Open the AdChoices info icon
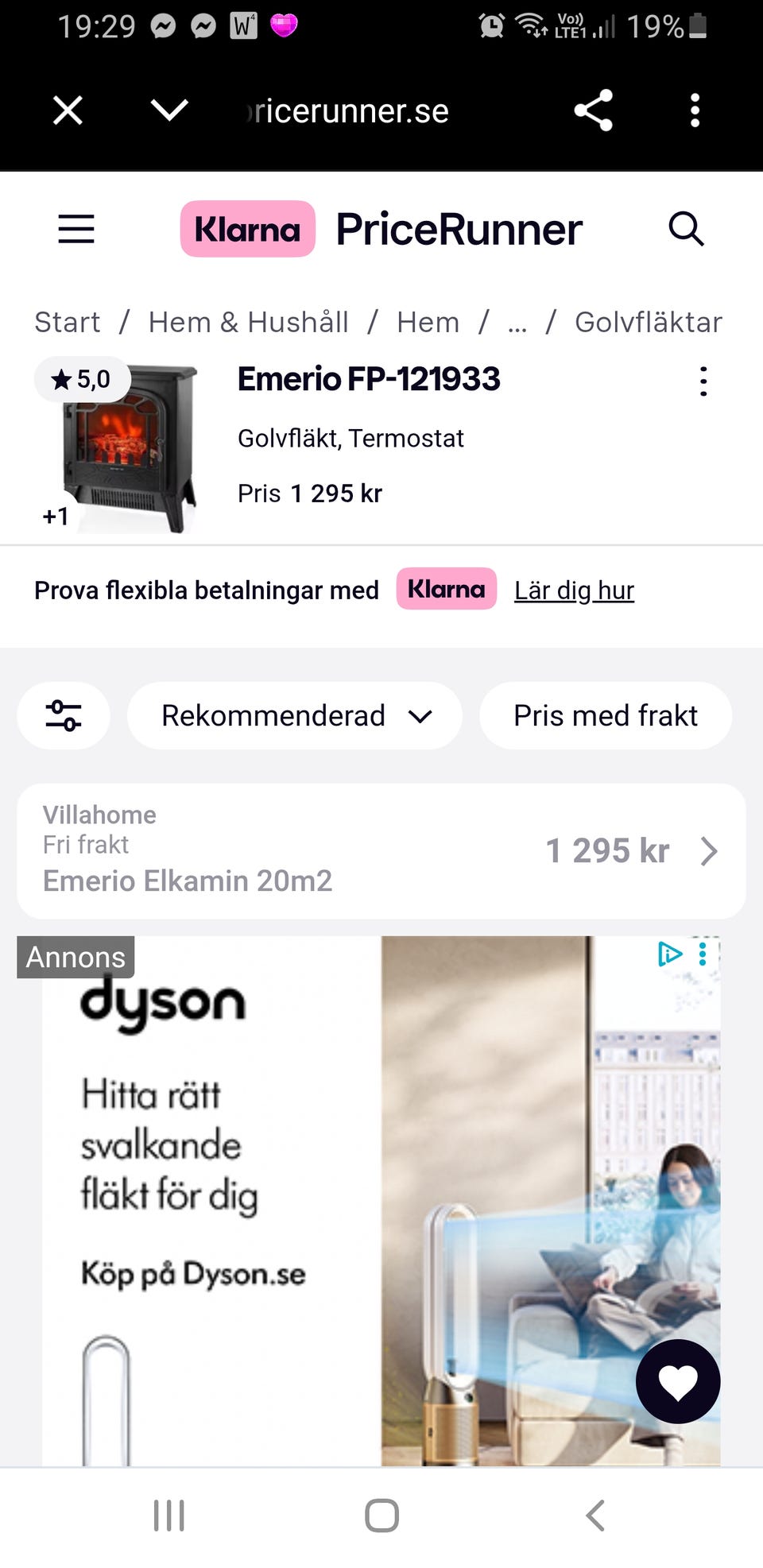This screenshot has width=763, height=1568. [669, 954]
